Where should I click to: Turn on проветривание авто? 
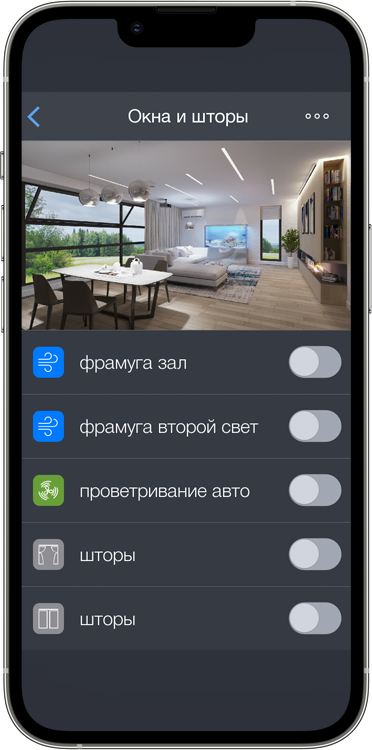click(x=315, y=490)
